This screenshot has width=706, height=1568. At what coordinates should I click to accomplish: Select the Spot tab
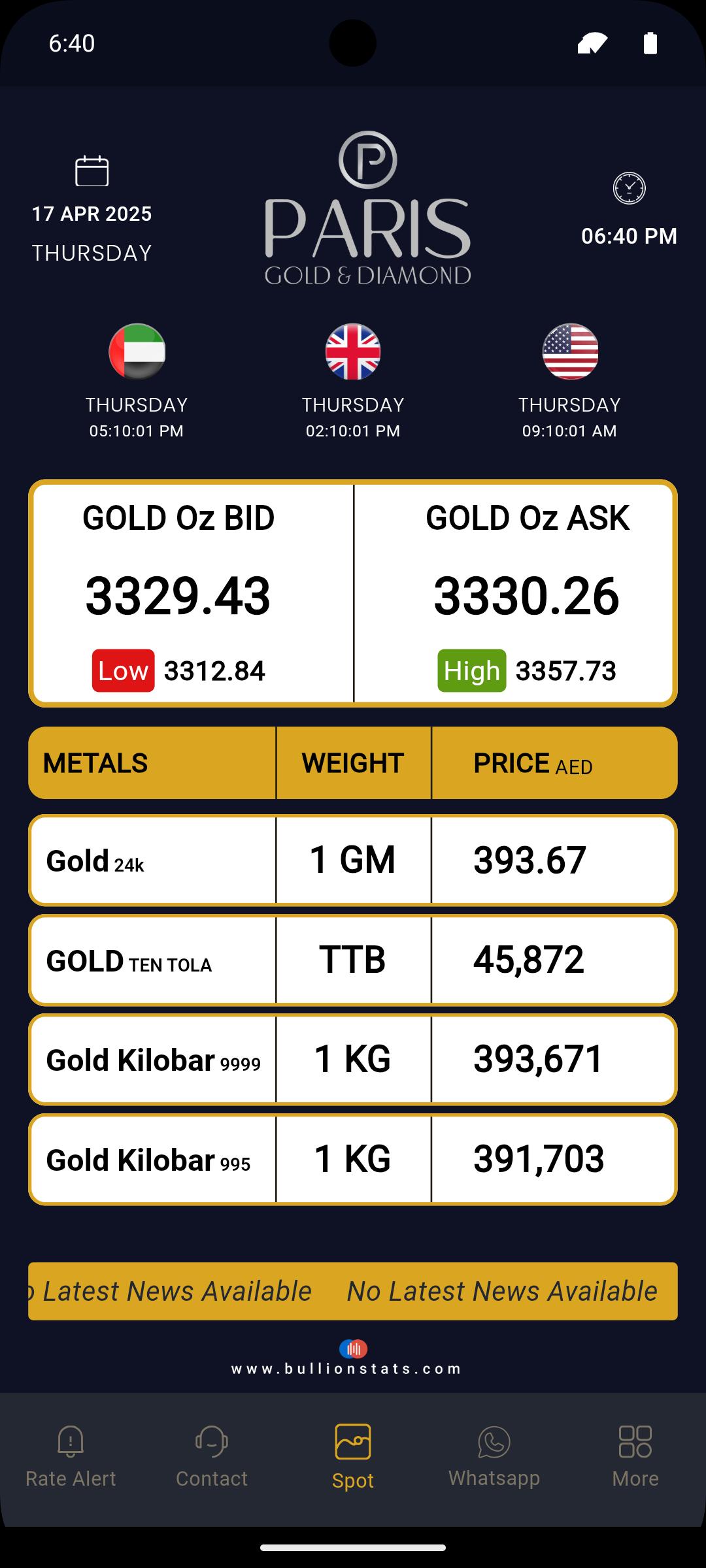tap(353, 1456)
